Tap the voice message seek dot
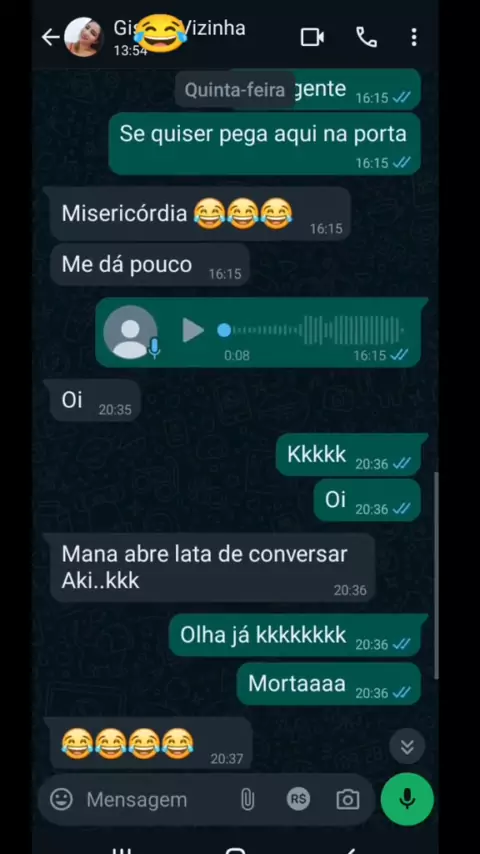This screenshot has height=854, width=480. (224, 330)
